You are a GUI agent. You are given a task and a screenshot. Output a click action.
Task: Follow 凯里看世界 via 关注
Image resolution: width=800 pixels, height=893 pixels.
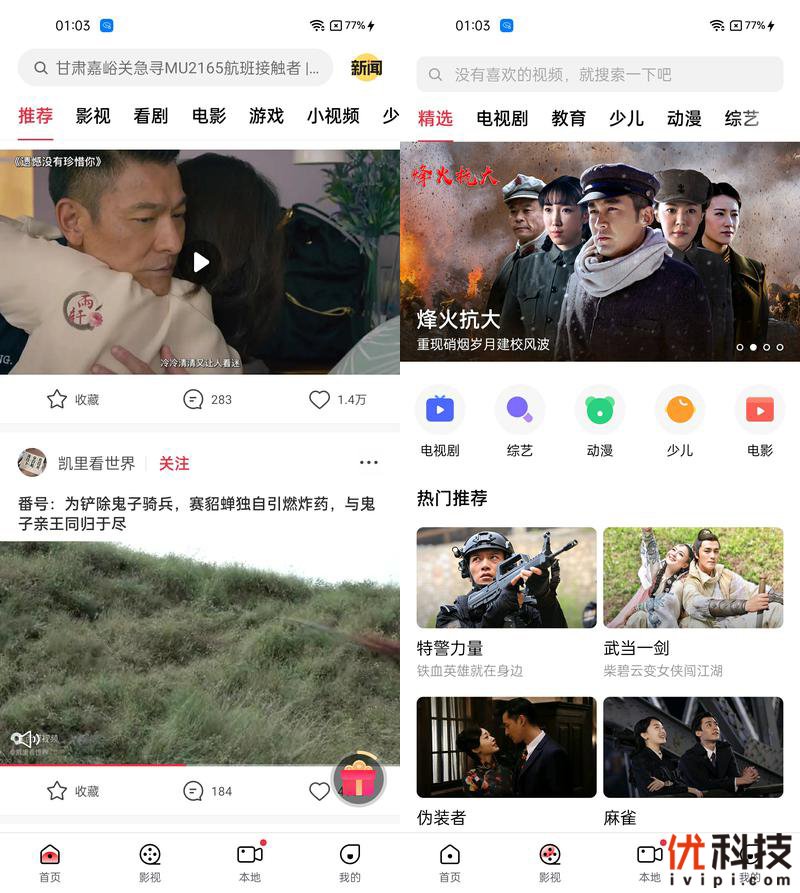pyautogui.click(x=174, y=463)
